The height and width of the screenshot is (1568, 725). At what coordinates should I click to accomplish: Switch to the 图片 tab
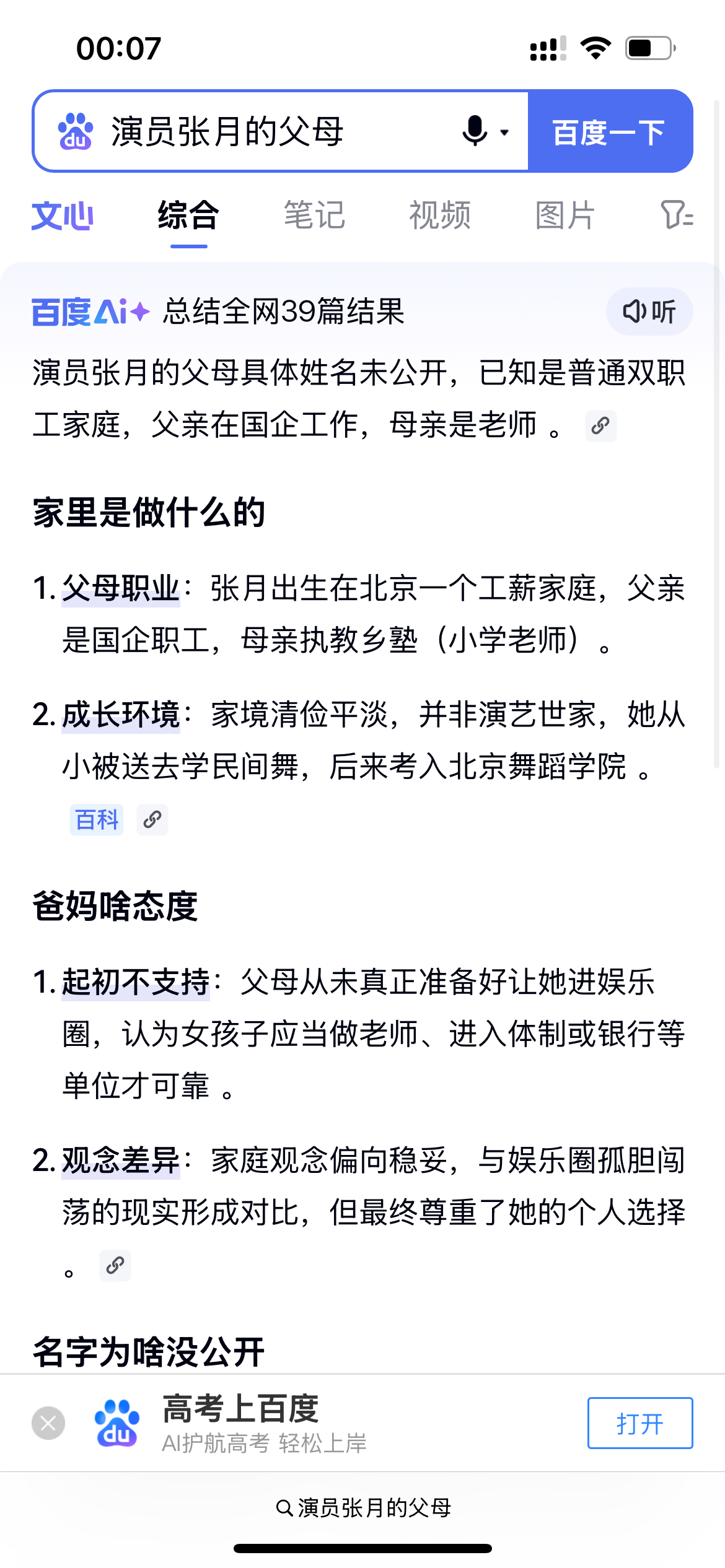coord(566,216)
